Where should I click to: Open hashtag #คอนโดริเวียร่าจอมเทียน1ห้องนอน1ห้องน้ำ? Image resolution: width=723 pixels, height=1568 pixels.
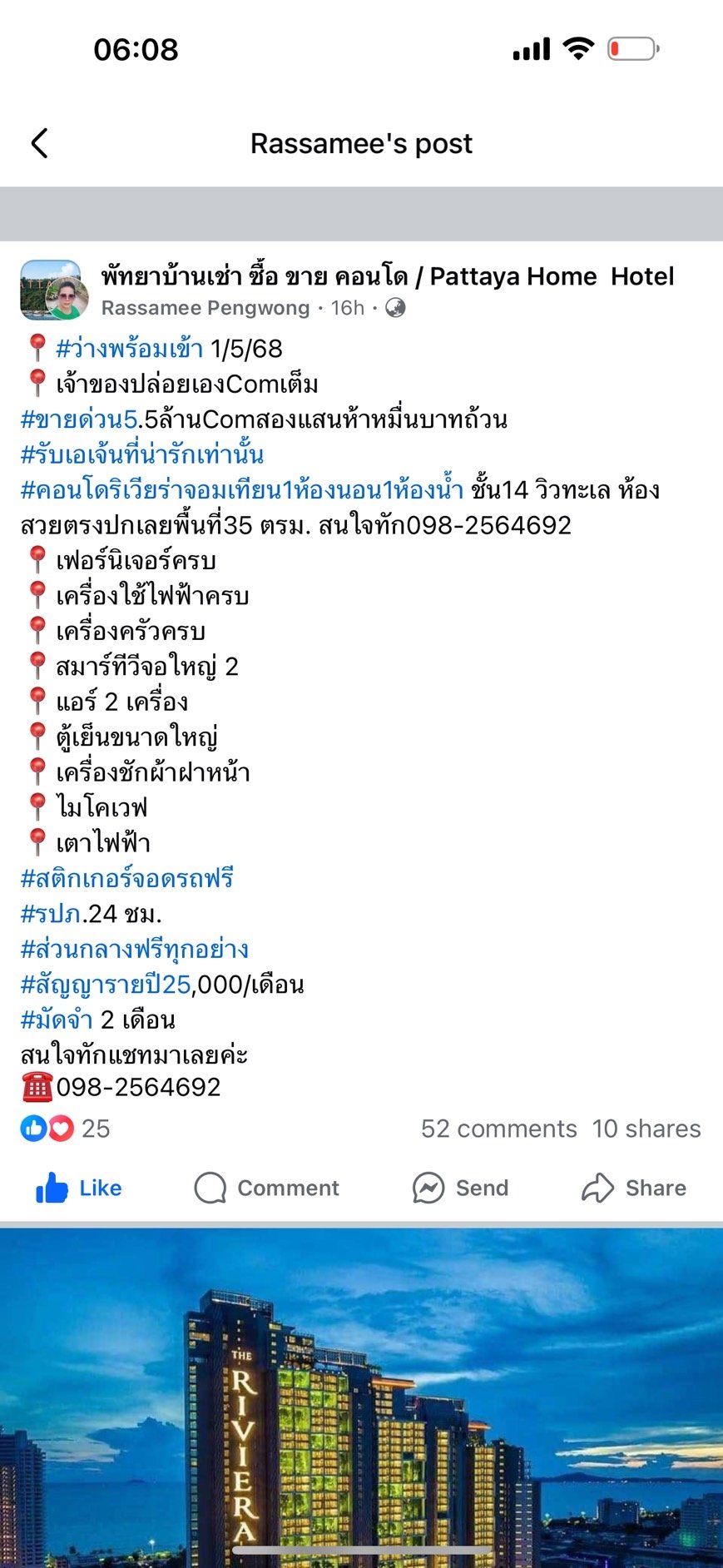tap(241, 489)
